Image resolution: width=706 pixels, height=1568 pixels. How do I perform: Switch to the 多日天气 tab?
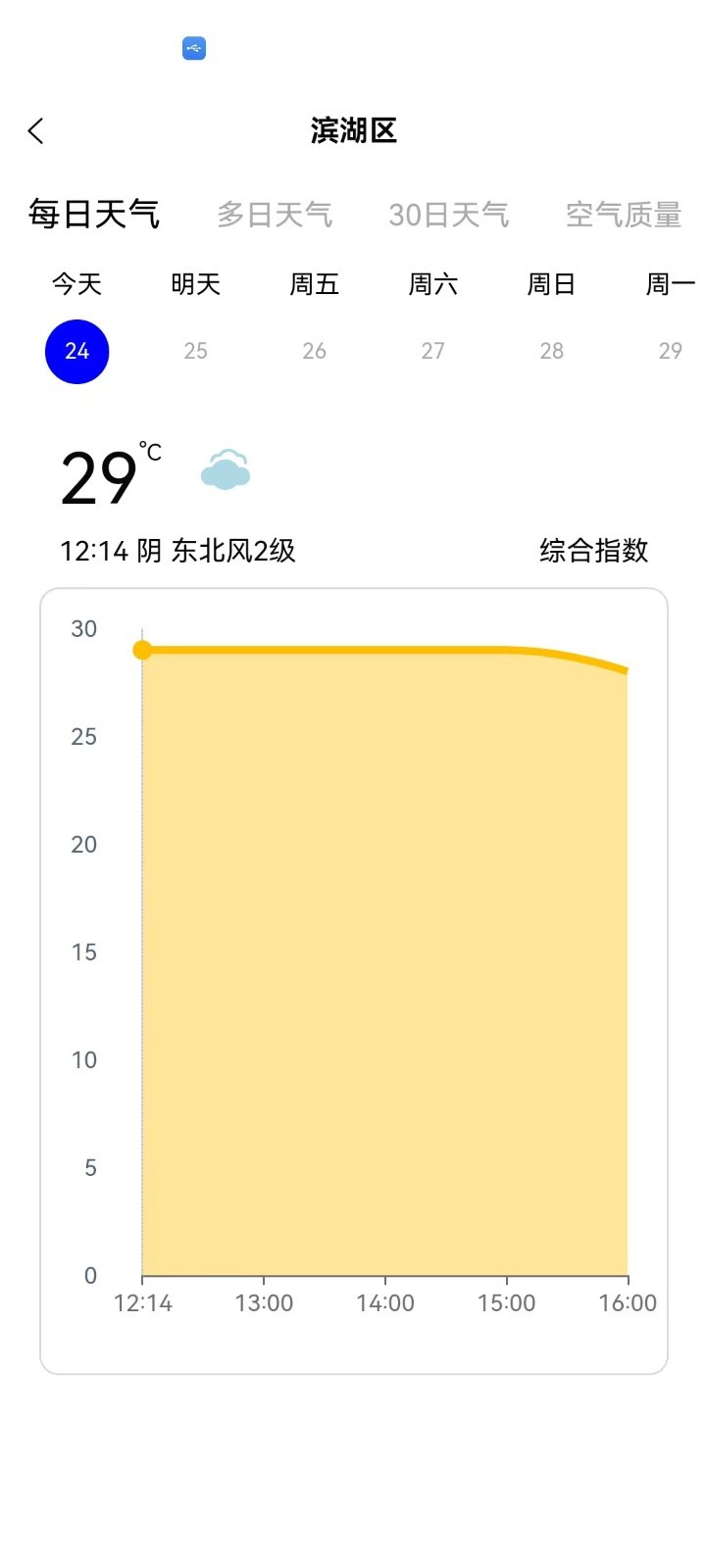(x=275, y=215)
